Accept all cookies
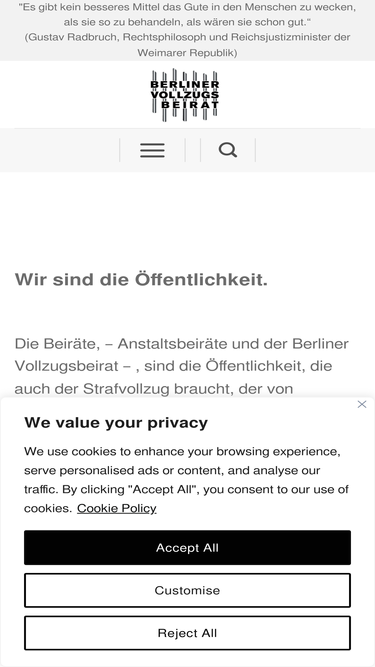Viewport: 375px width, 667px height. 188,547
